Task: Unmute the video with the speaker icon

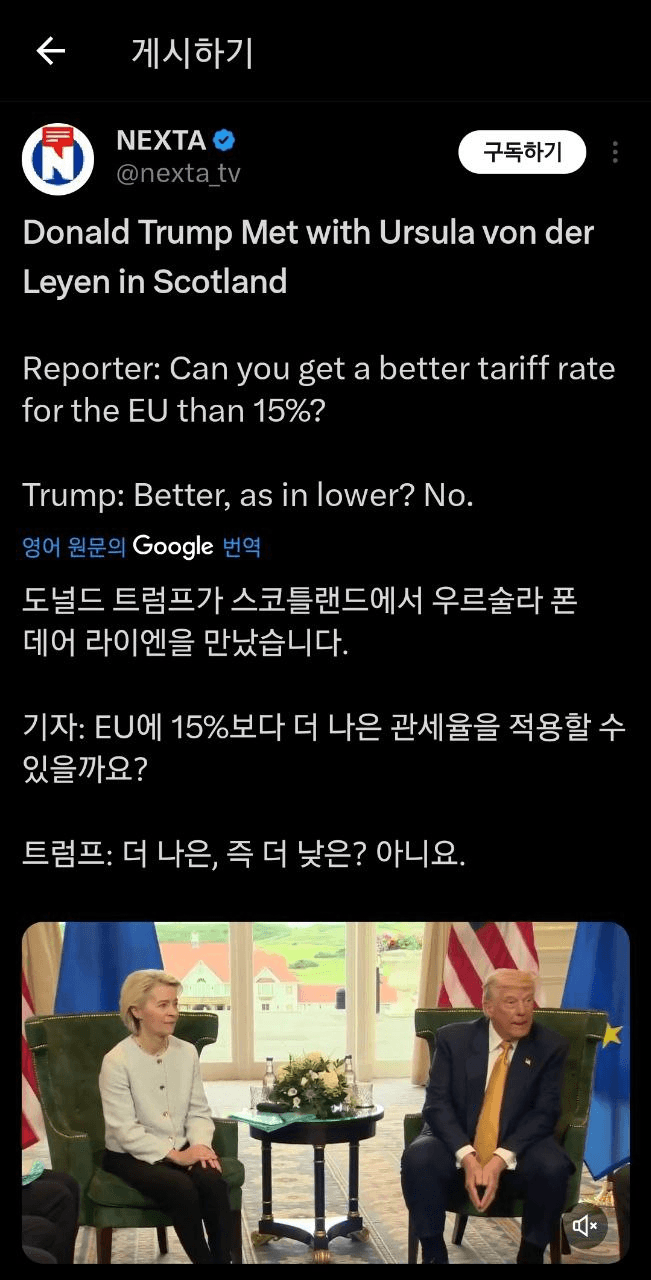Action: (585, 1225)
